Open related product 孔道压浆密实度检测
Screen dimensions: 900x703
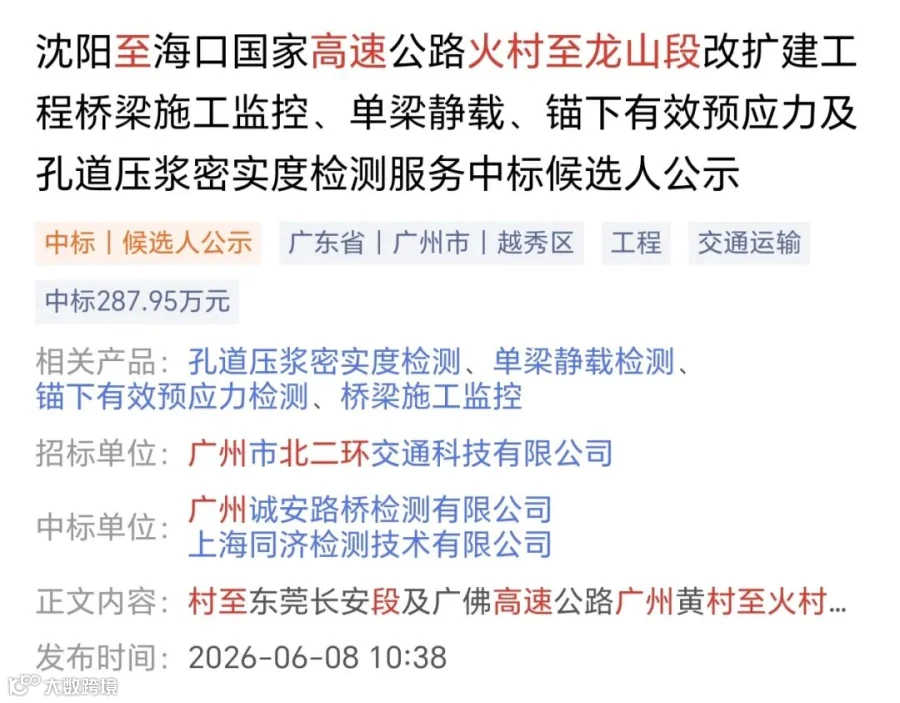(325, 362)
